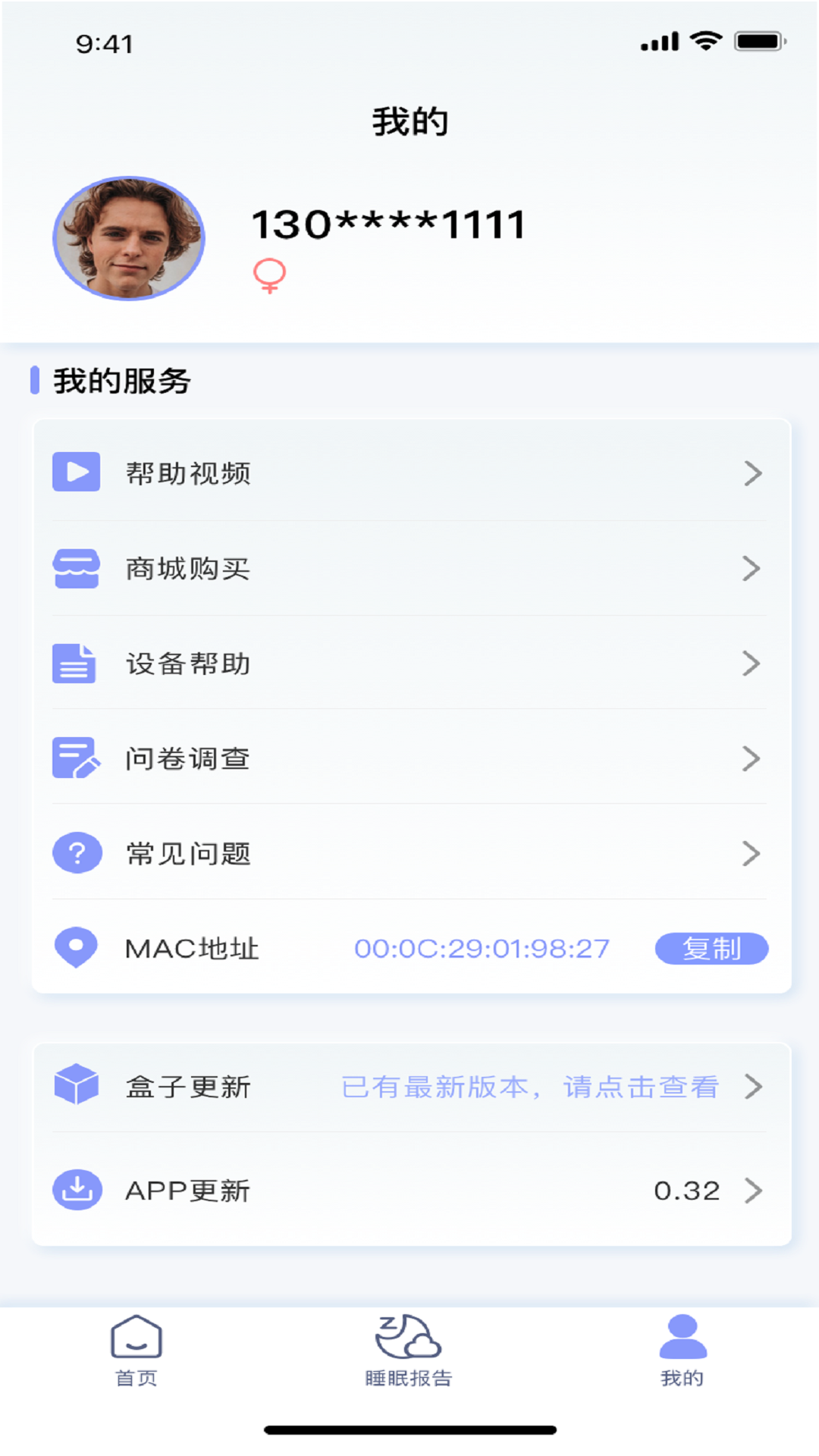Click the 盒子更新 box icon
Screen dimensions: 819x1456
coord(76,1086)
